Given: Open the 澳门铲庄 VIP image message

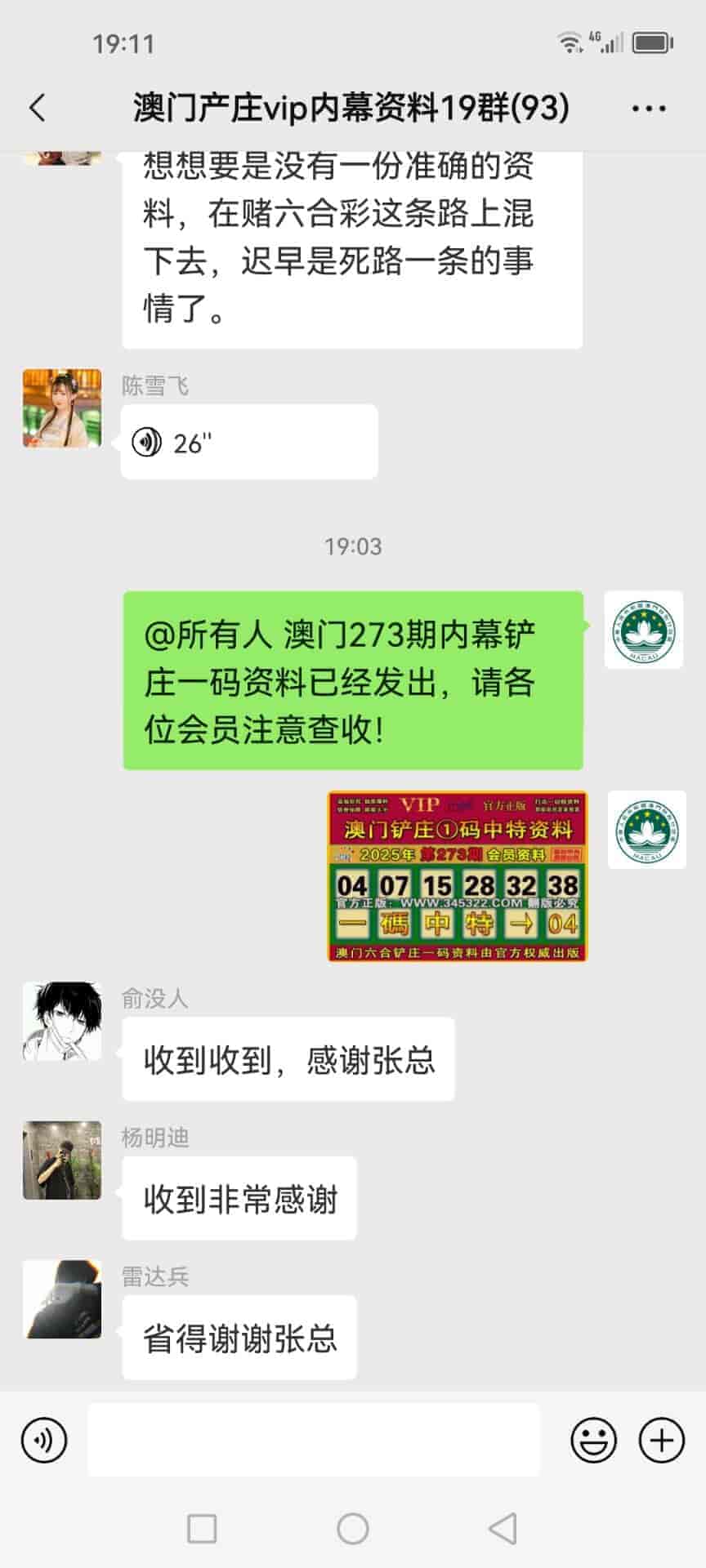Looking at the screenshot, I should (457, 876).
